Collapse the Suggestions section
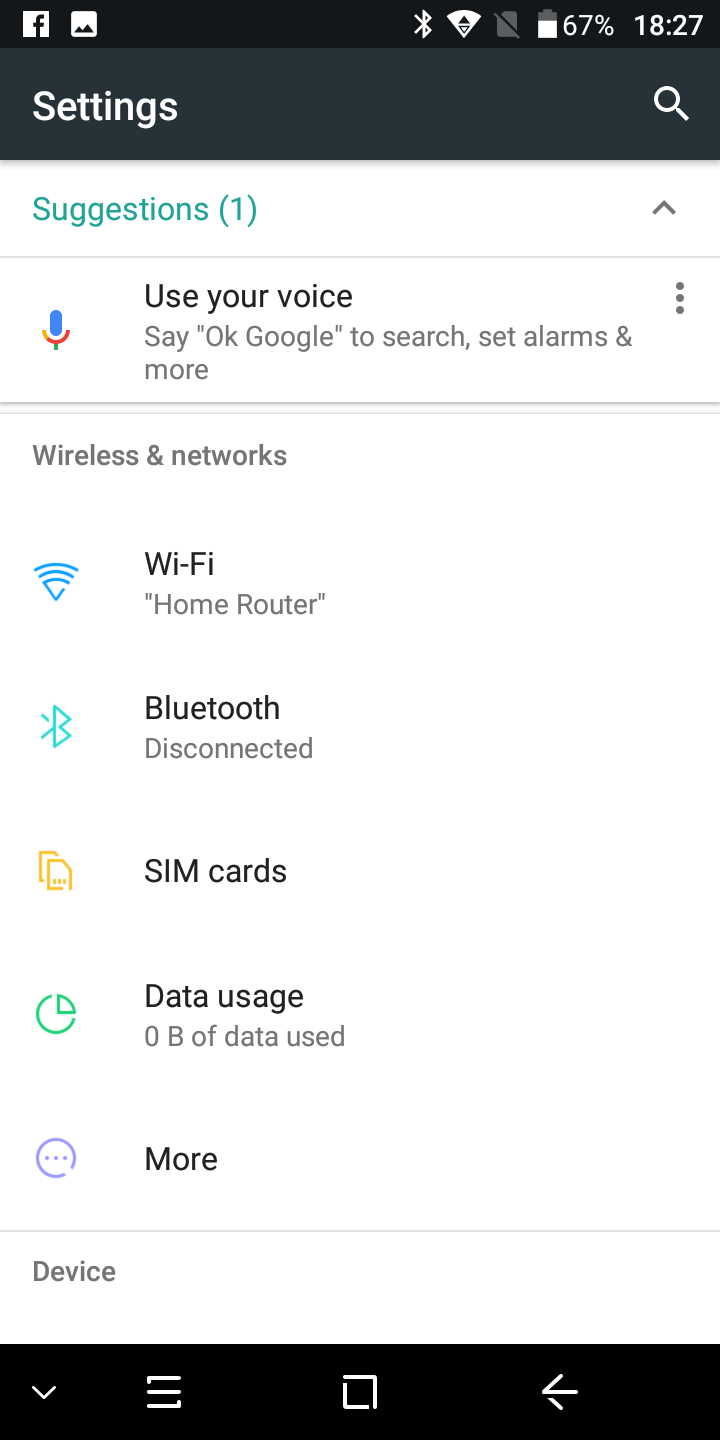 pos(664,209)
